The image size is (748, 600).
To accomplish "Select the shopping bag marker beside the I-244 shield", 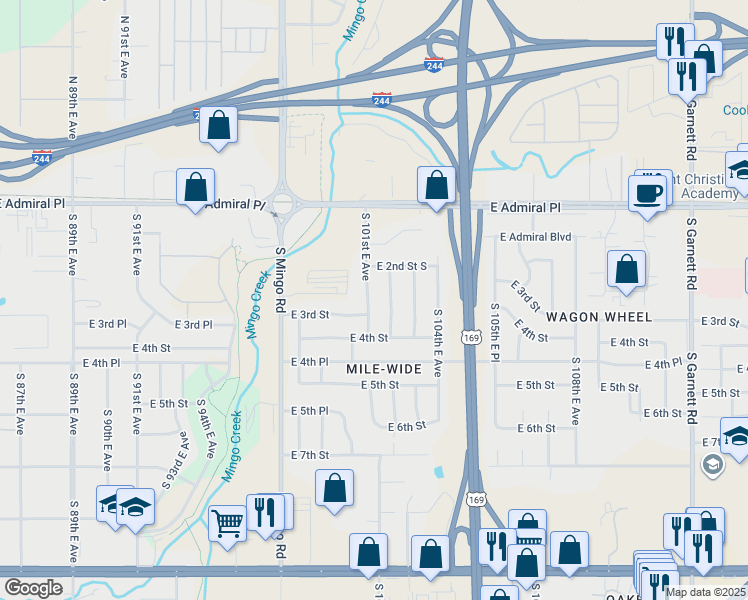I will 218,125.
